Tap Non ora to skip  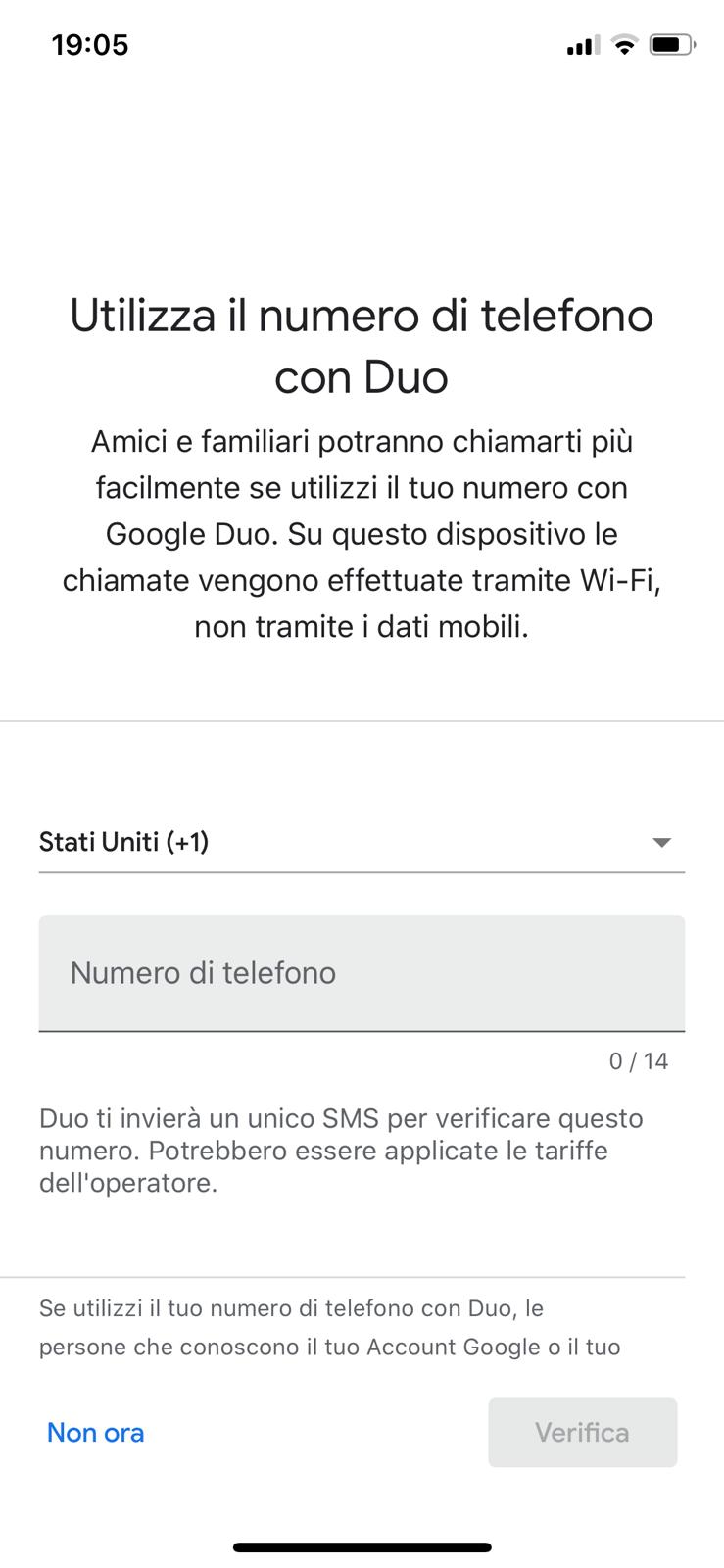[96, 1433]
